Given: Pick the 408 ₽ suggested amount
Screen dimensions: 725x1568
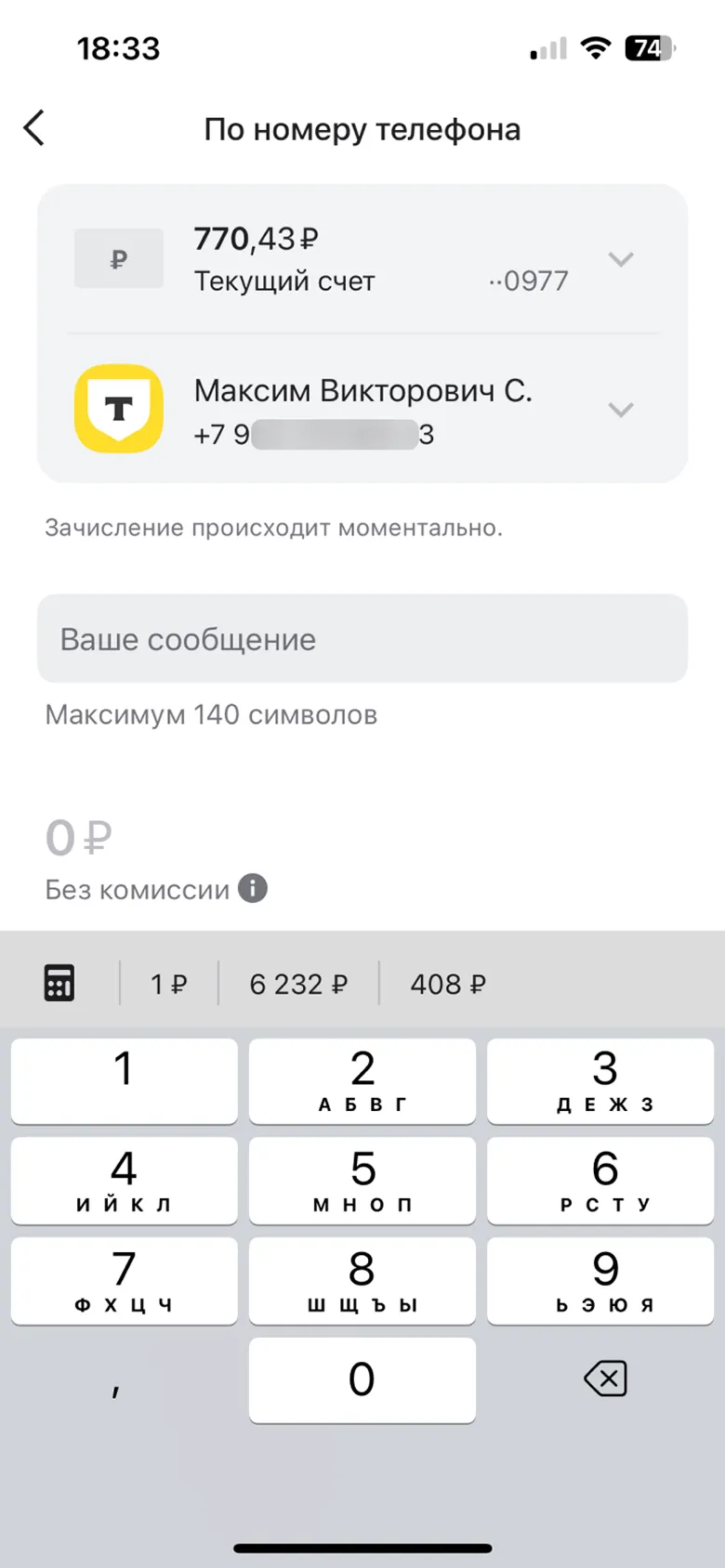Looking at the screenshot, I should pos(448,984).
